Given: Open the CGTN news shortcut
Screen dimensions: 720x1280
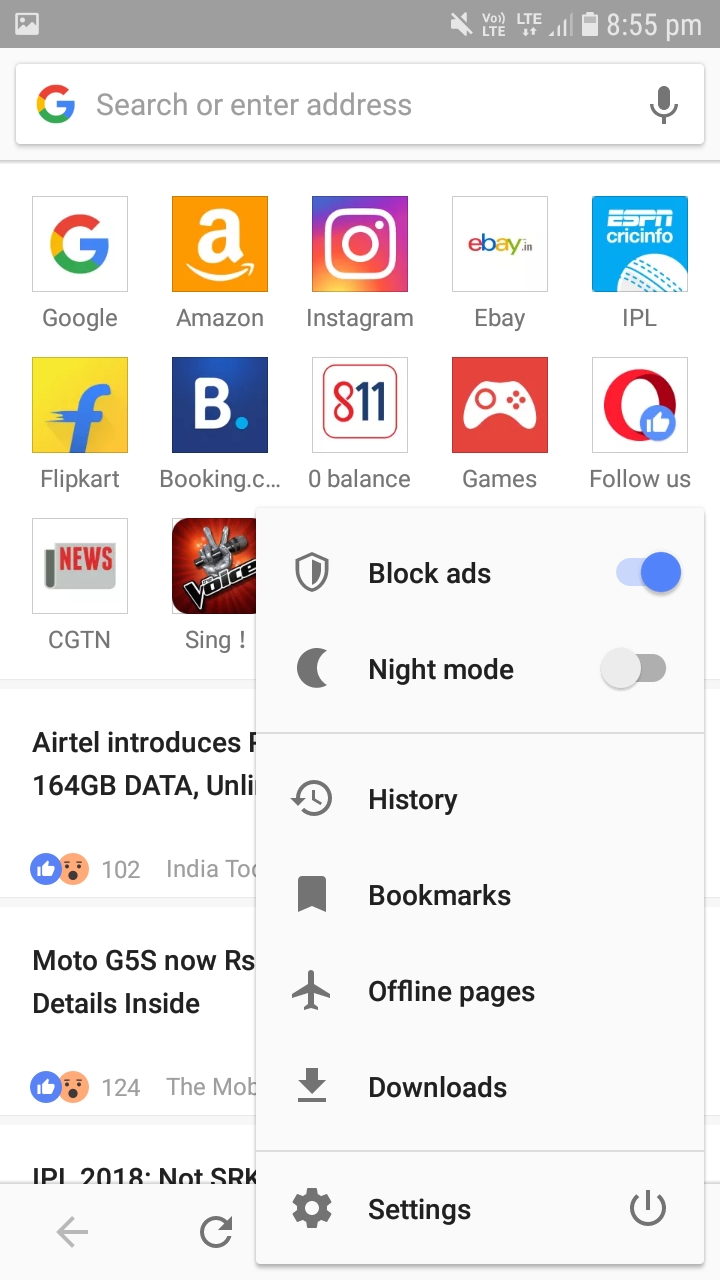Looking at the screenshot, I should click(x=80, y=566).
